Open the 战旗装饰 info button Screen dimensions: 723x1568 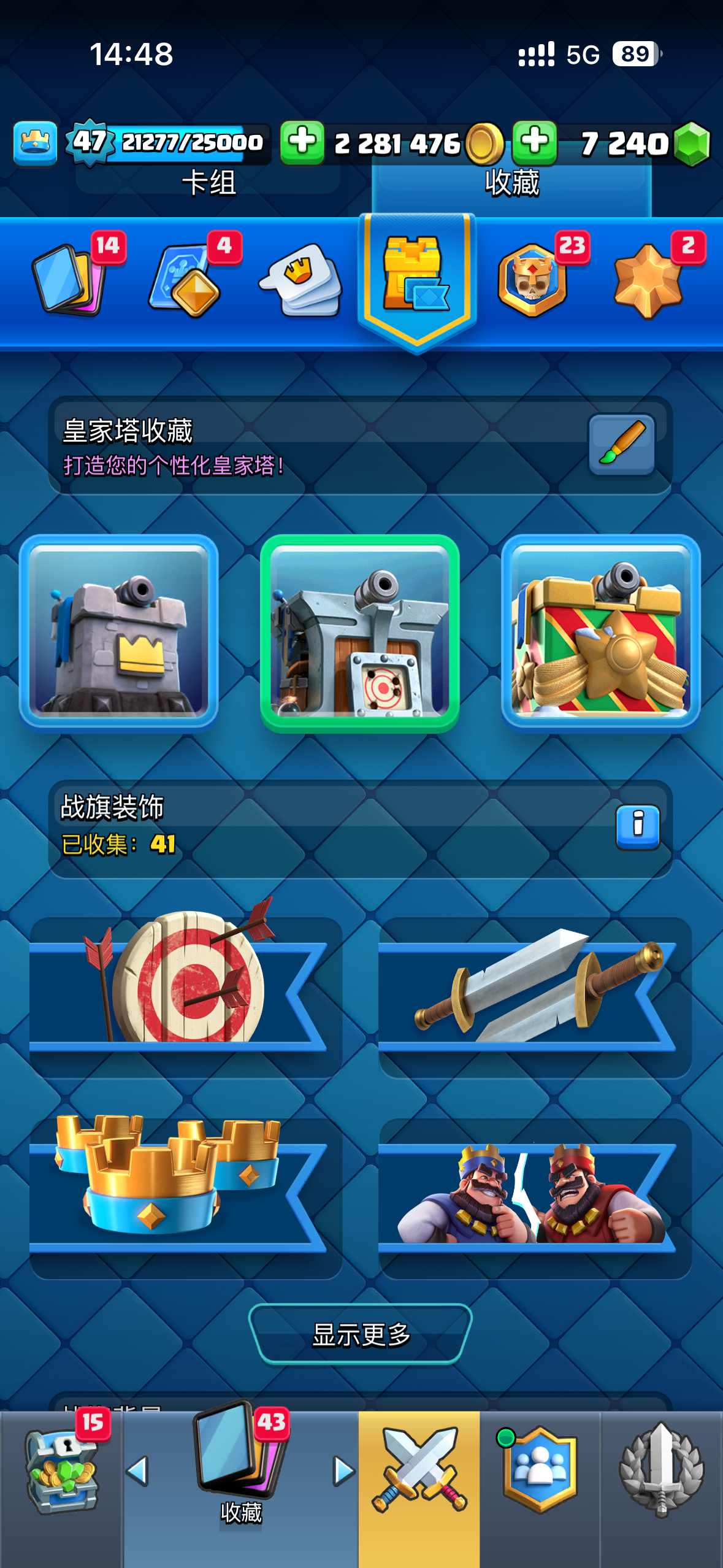(638, 827)
